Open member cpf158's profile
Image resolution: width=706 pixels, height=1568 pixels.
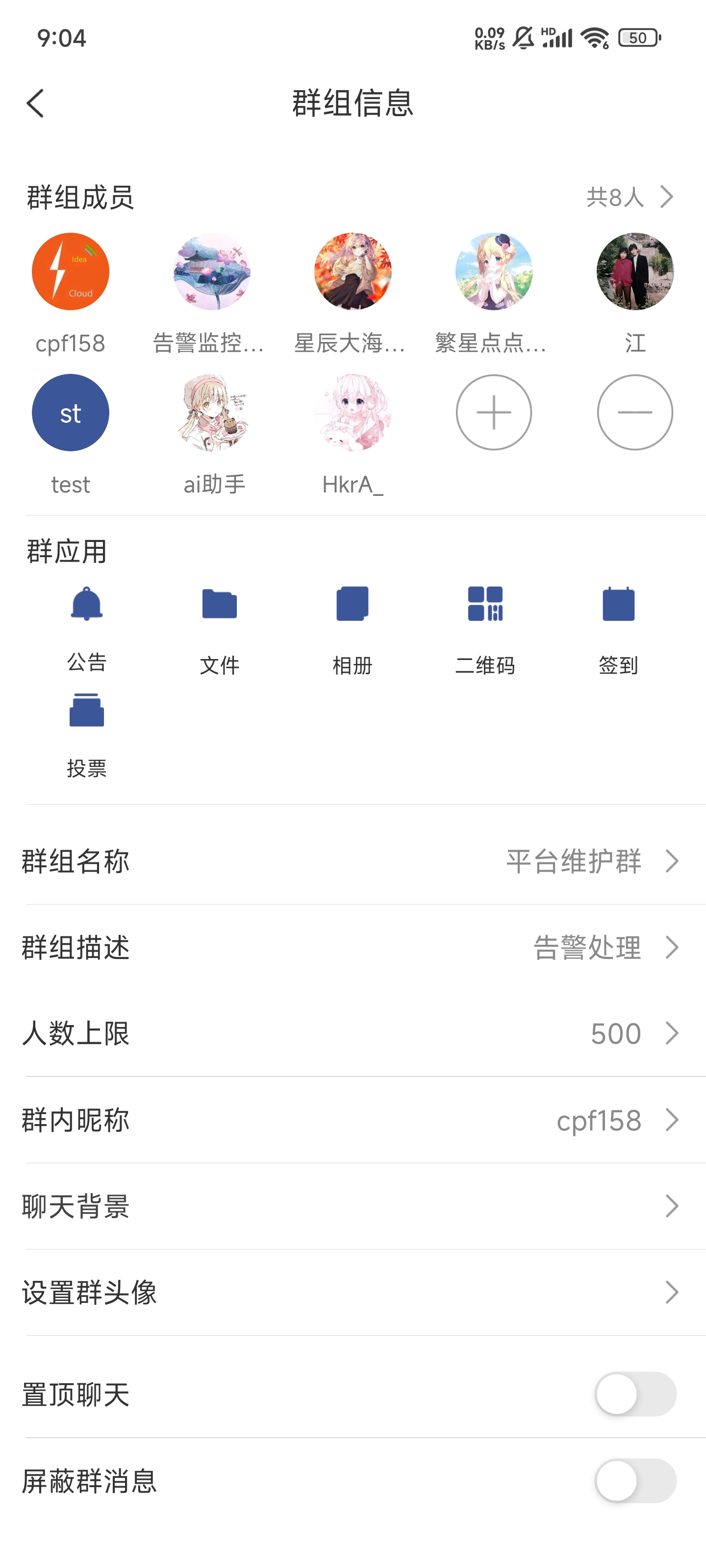[71, 271]
